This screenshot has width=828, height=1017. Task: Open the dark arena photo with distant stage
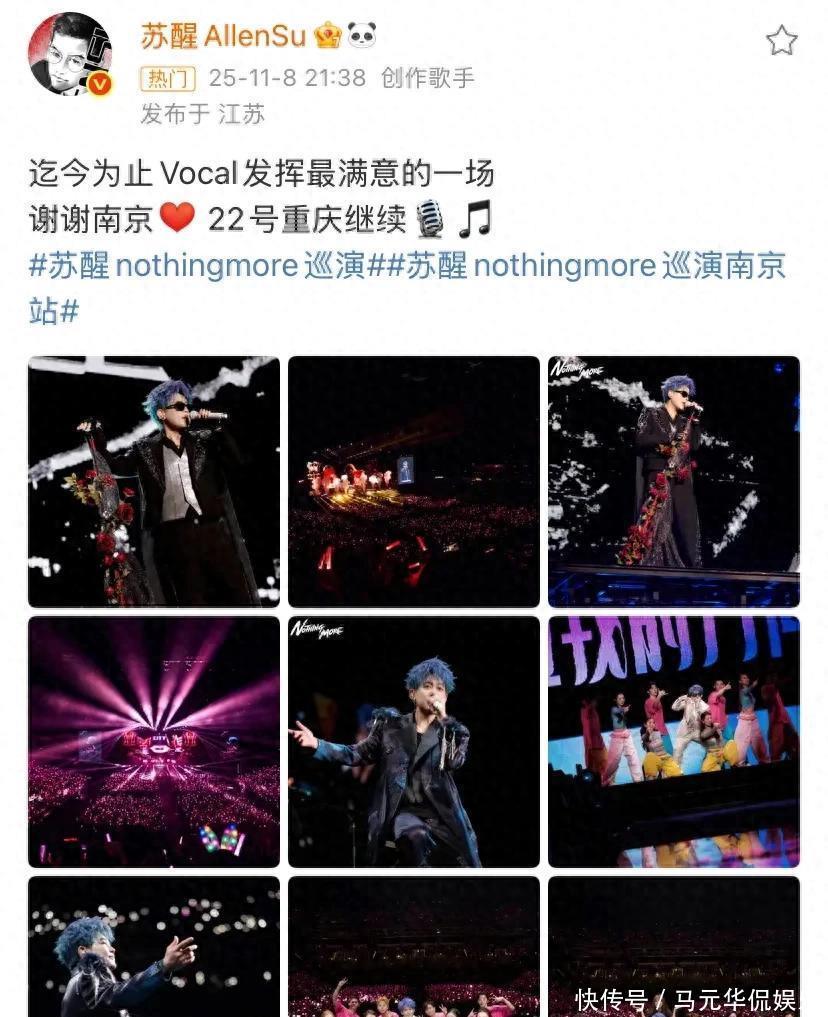(414, 482)
